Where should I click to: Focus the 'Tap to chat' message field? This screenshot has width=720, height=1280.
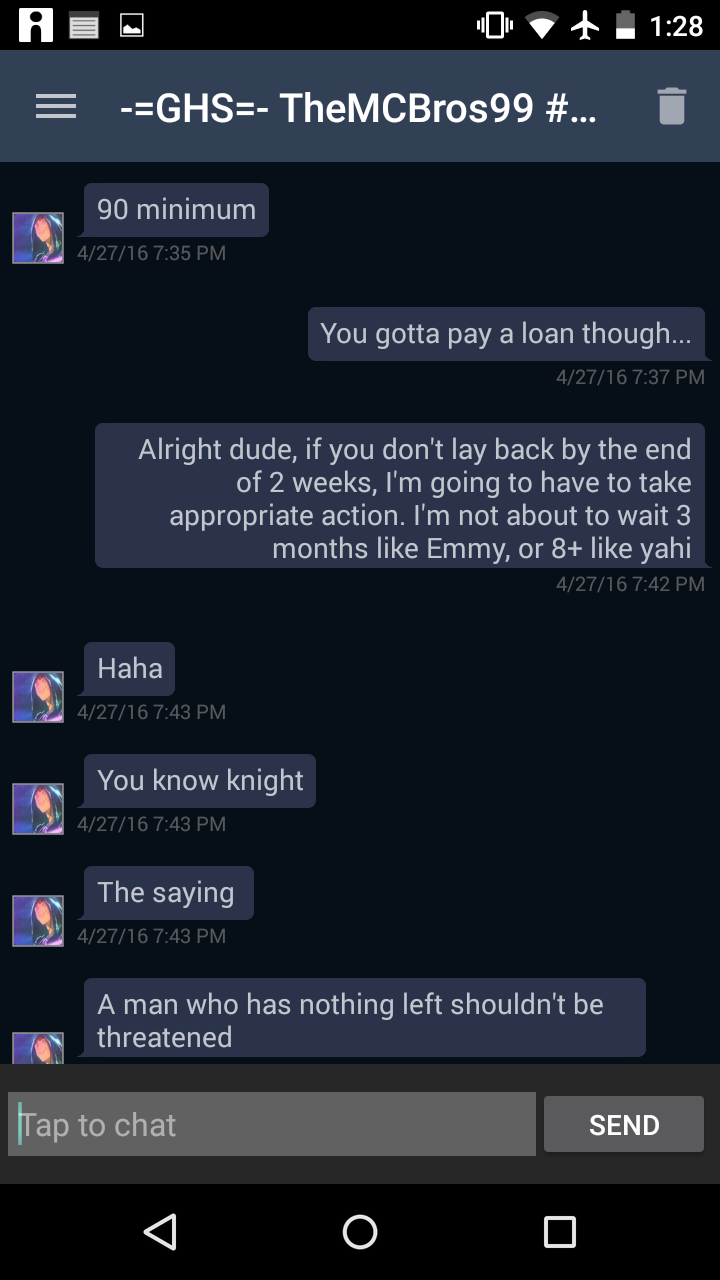click(x=272, y=1124)
